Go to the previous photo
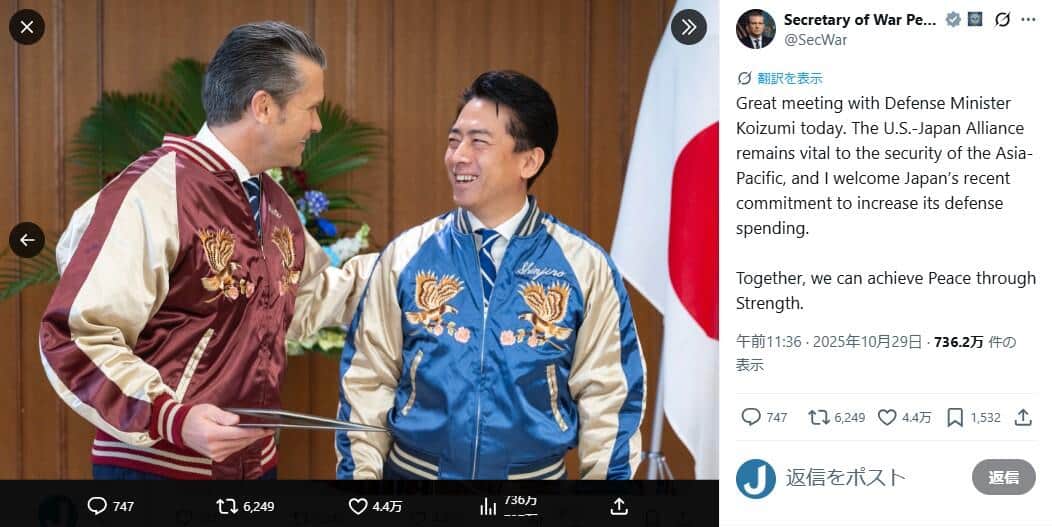The height and width of the screenshot is (527, 1052). [27, 240]
